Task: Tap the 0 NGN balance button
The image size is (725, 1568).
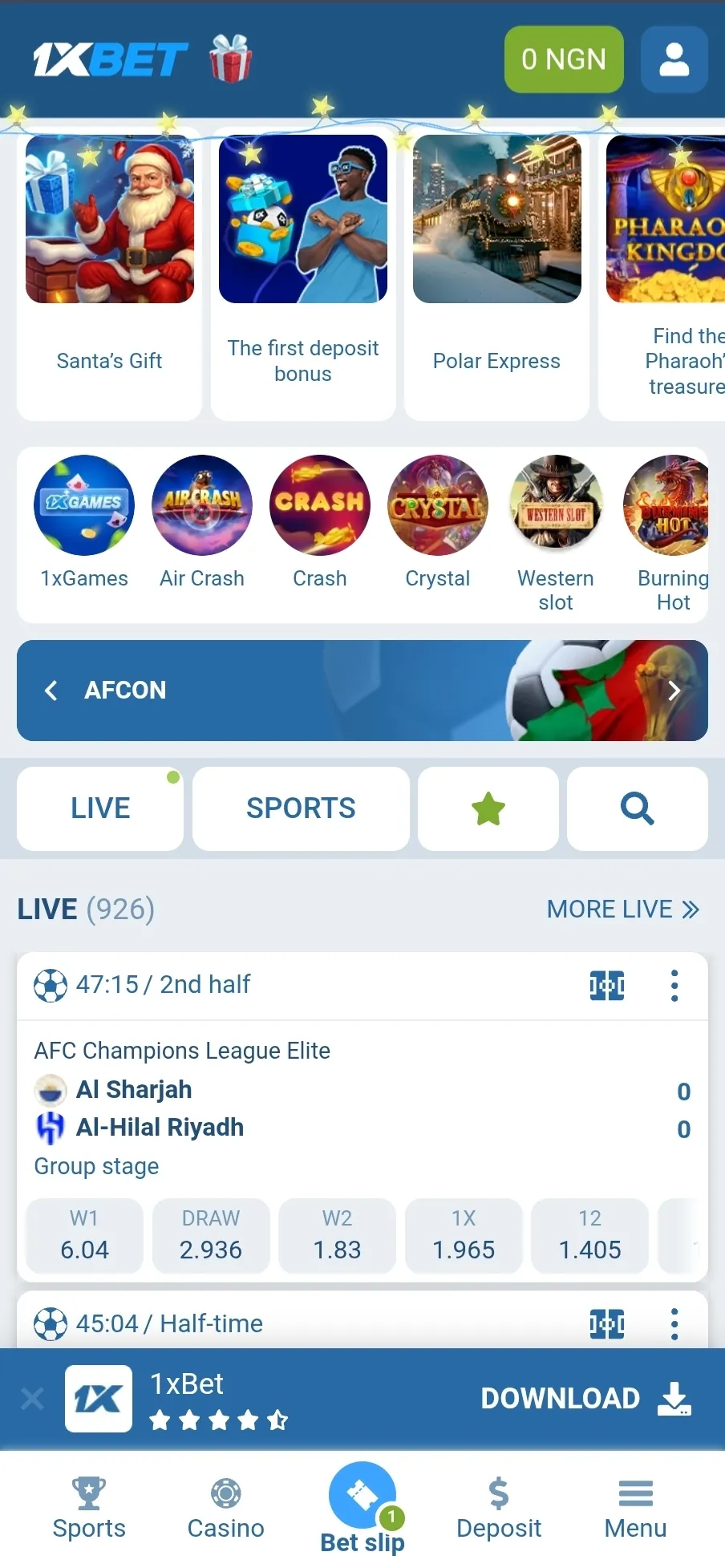Action: click(563, 59)
